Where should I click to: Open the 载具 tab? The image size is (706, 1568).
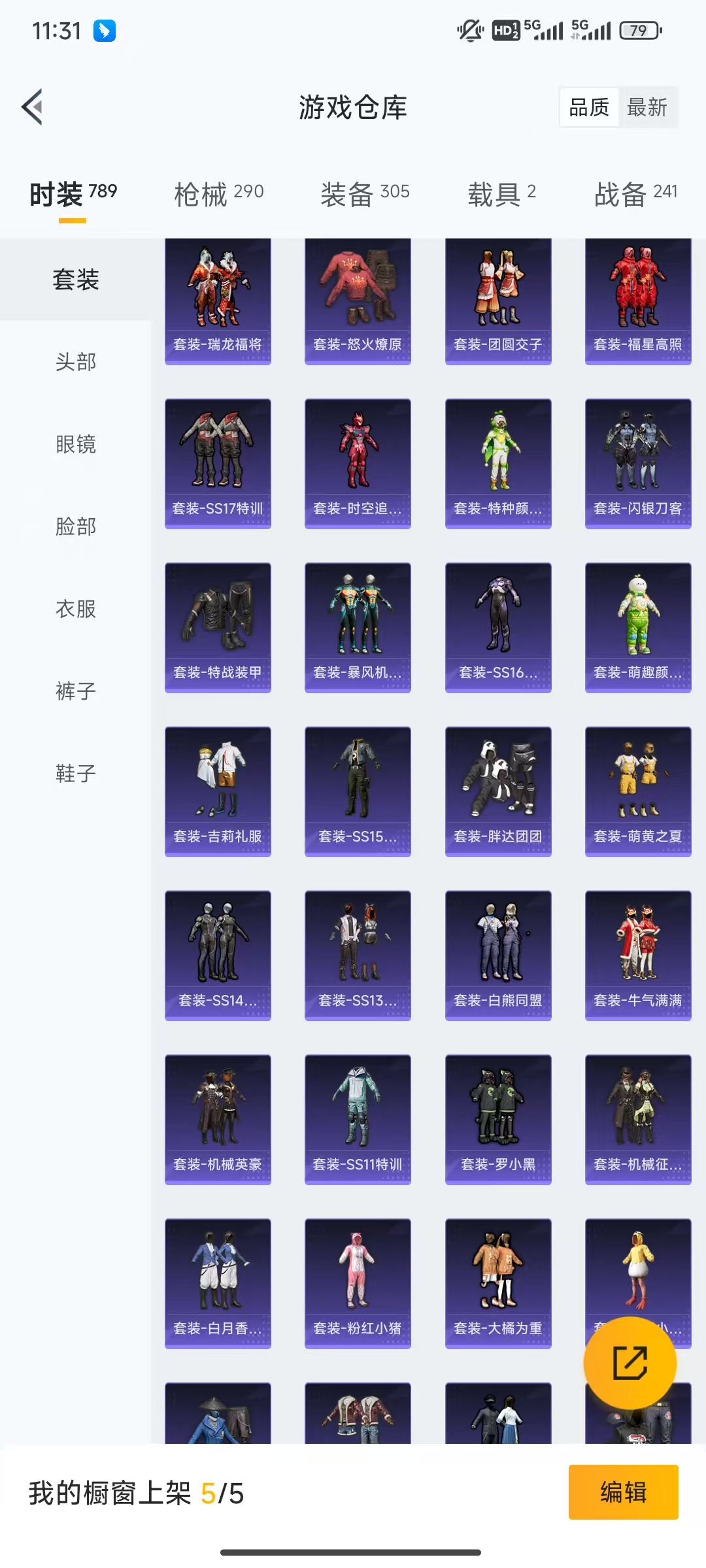501,194
